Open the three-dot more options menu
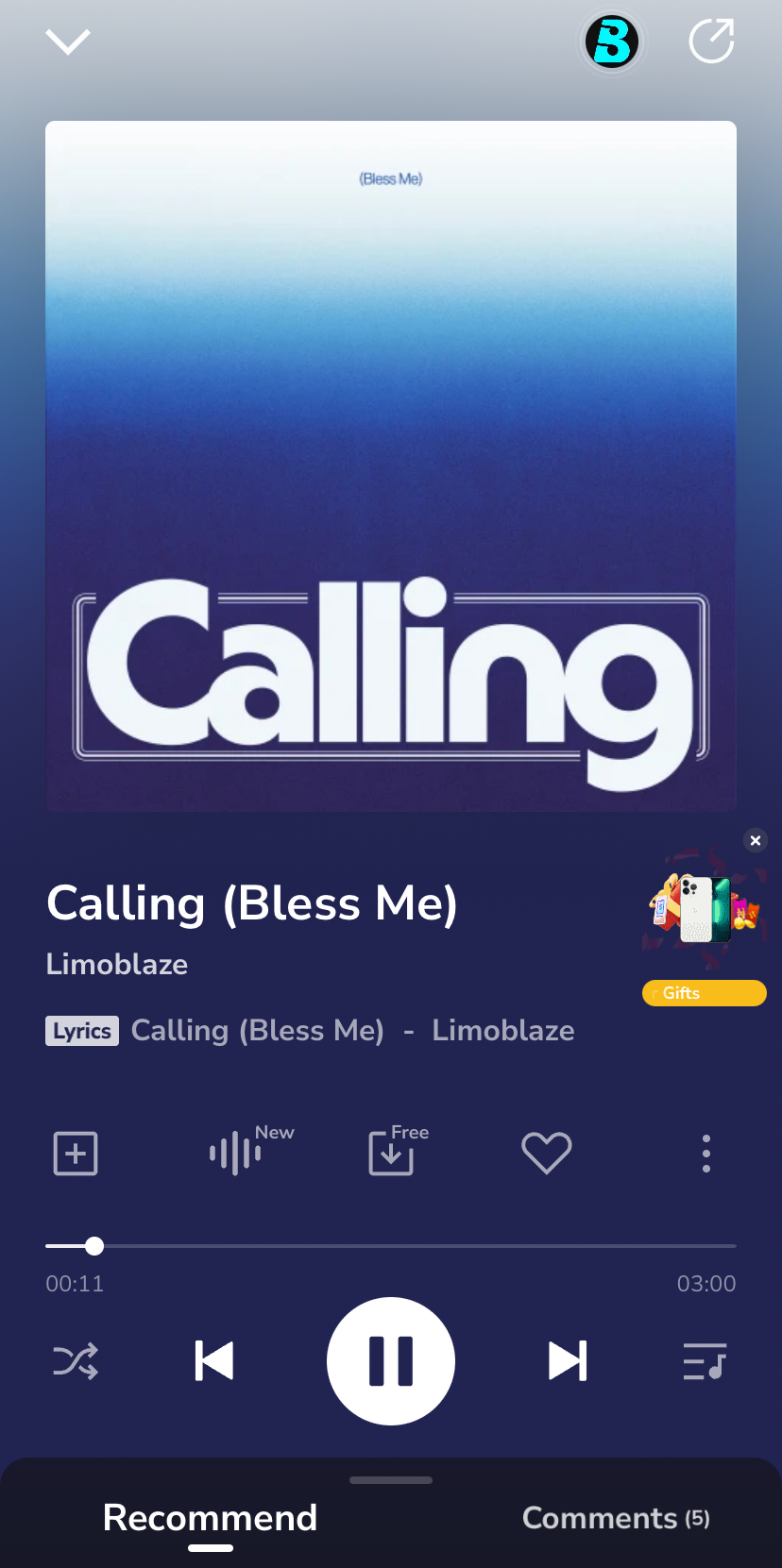This screenshot has width=782, height=1568. 705,1153
